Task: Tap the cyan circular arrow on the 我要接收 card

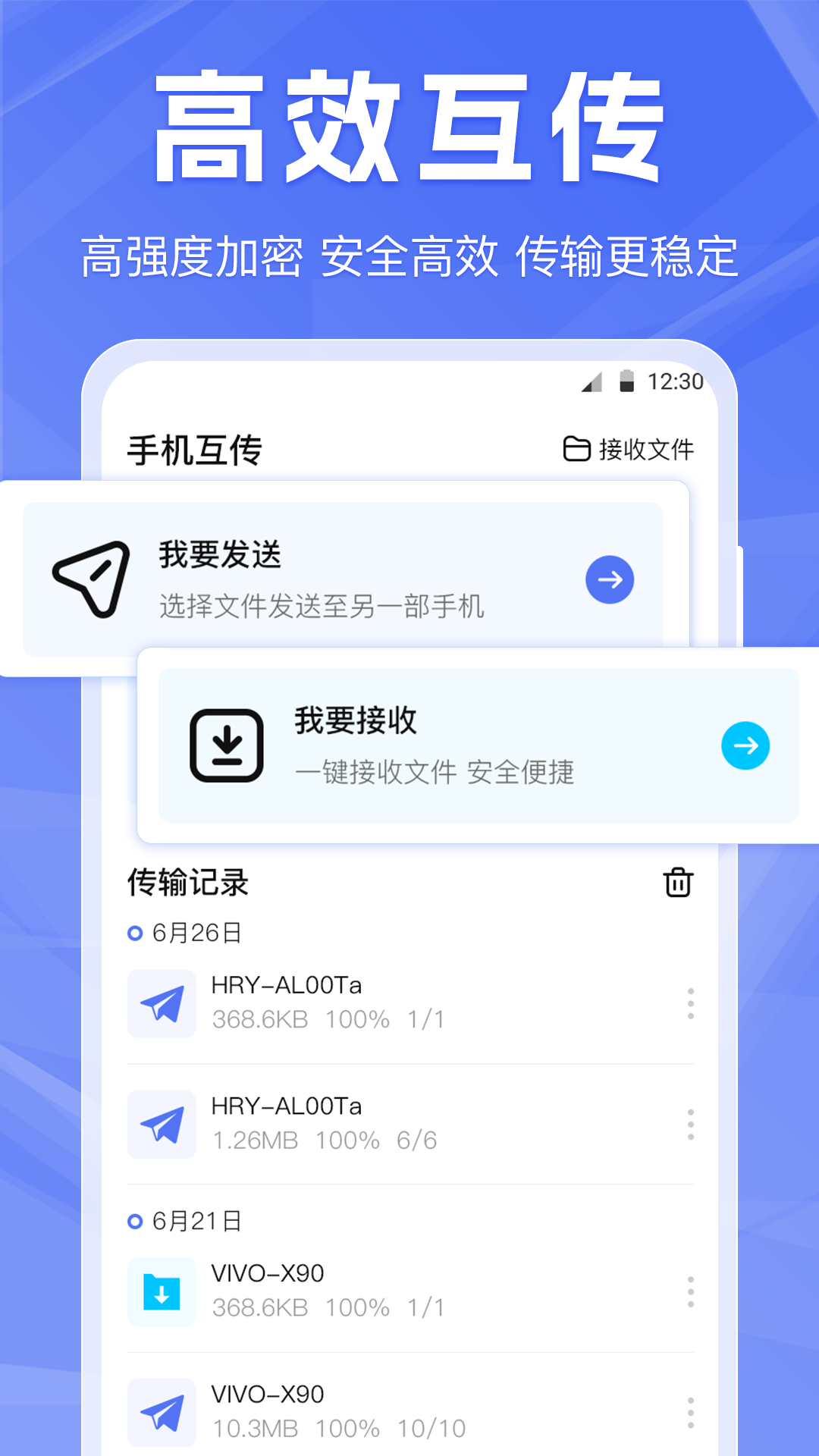Action: click(x=746, y=745)
